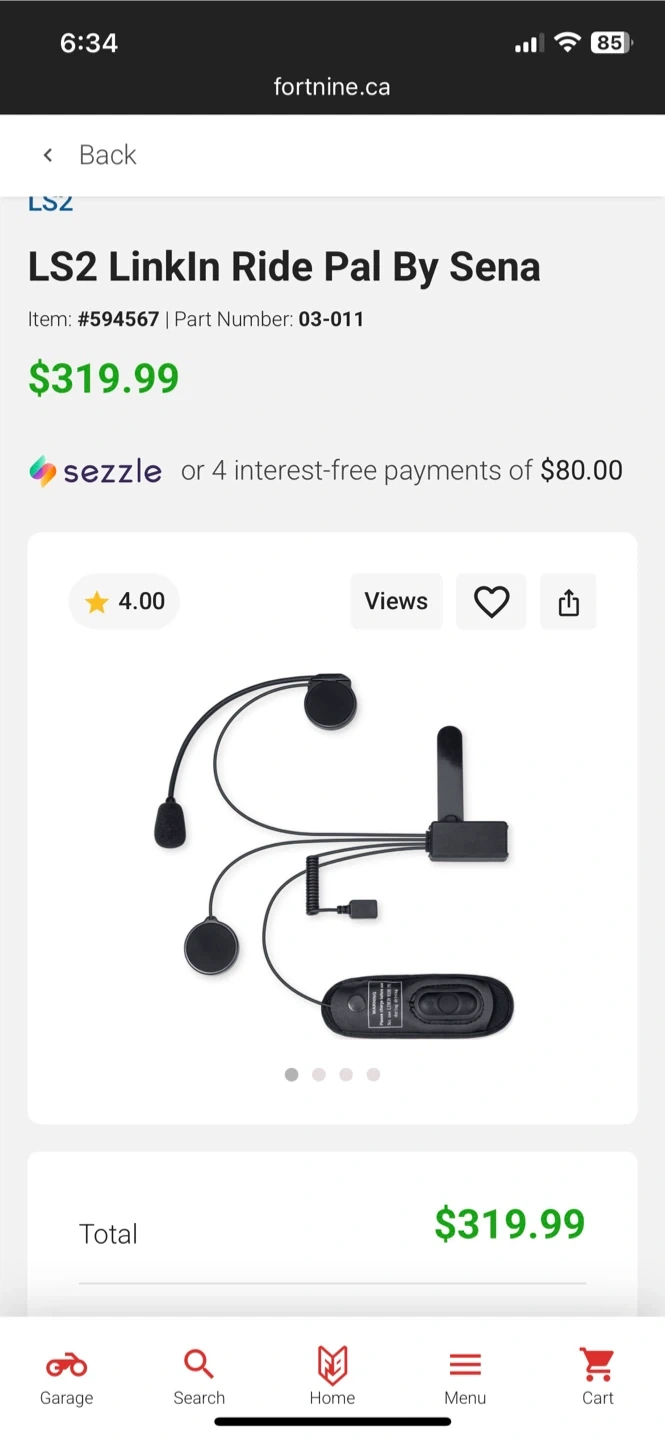Open the Garage tab
This screenshot has height=1440, width=665.
[66, 1376]
